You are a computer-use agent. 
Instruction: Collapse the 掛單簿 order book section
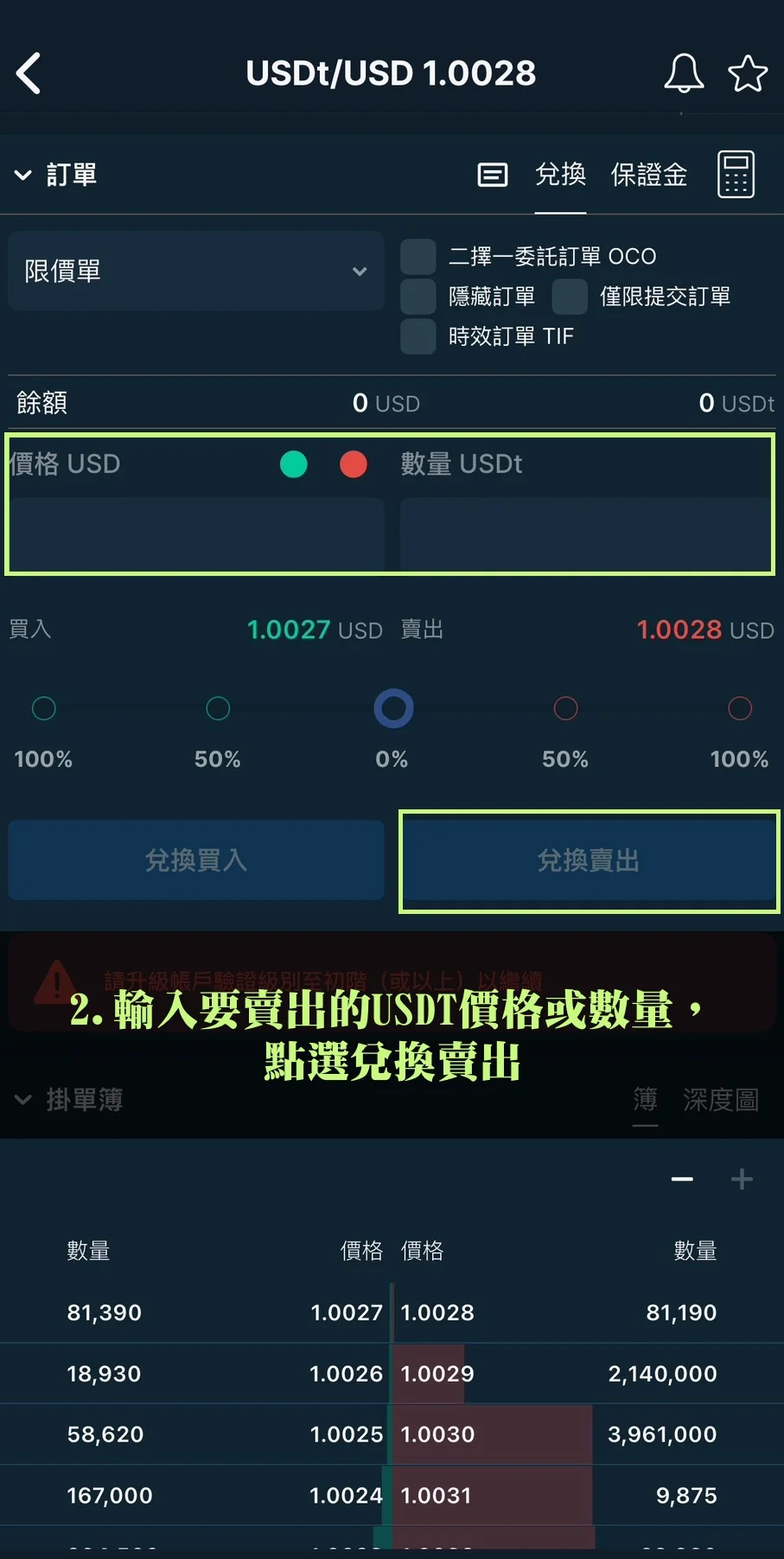click(22, 1100)
